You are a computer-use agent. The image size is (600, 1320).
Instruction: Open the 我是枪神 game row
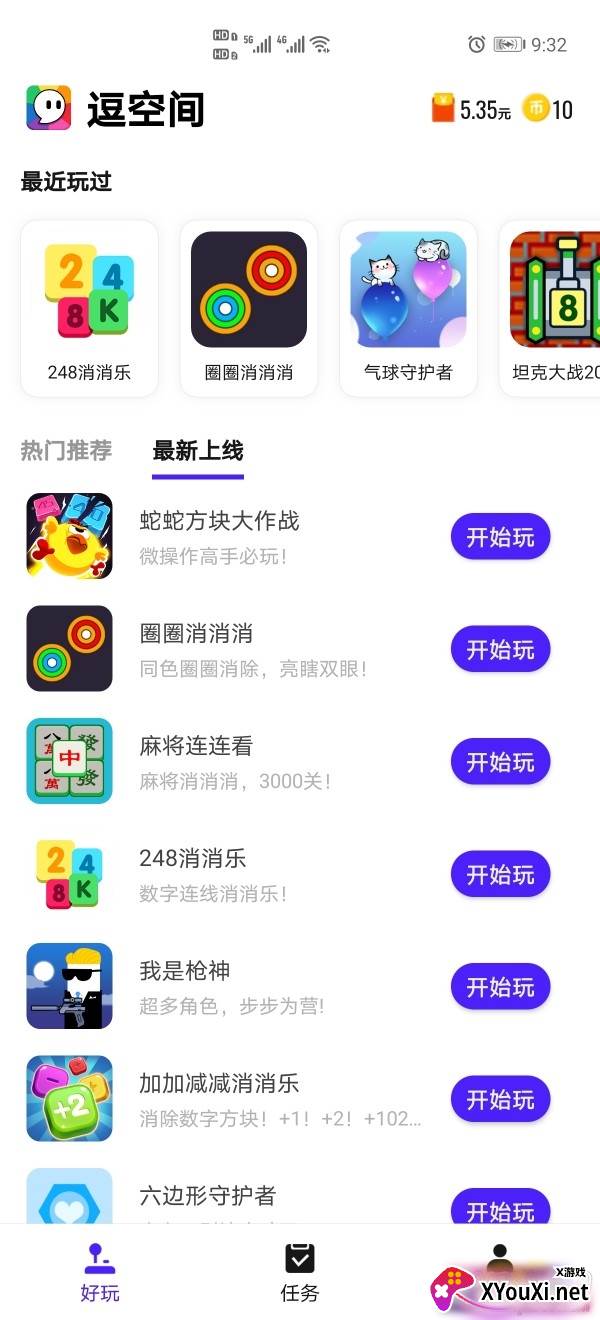pyautogui.click(x=300, y=986)
